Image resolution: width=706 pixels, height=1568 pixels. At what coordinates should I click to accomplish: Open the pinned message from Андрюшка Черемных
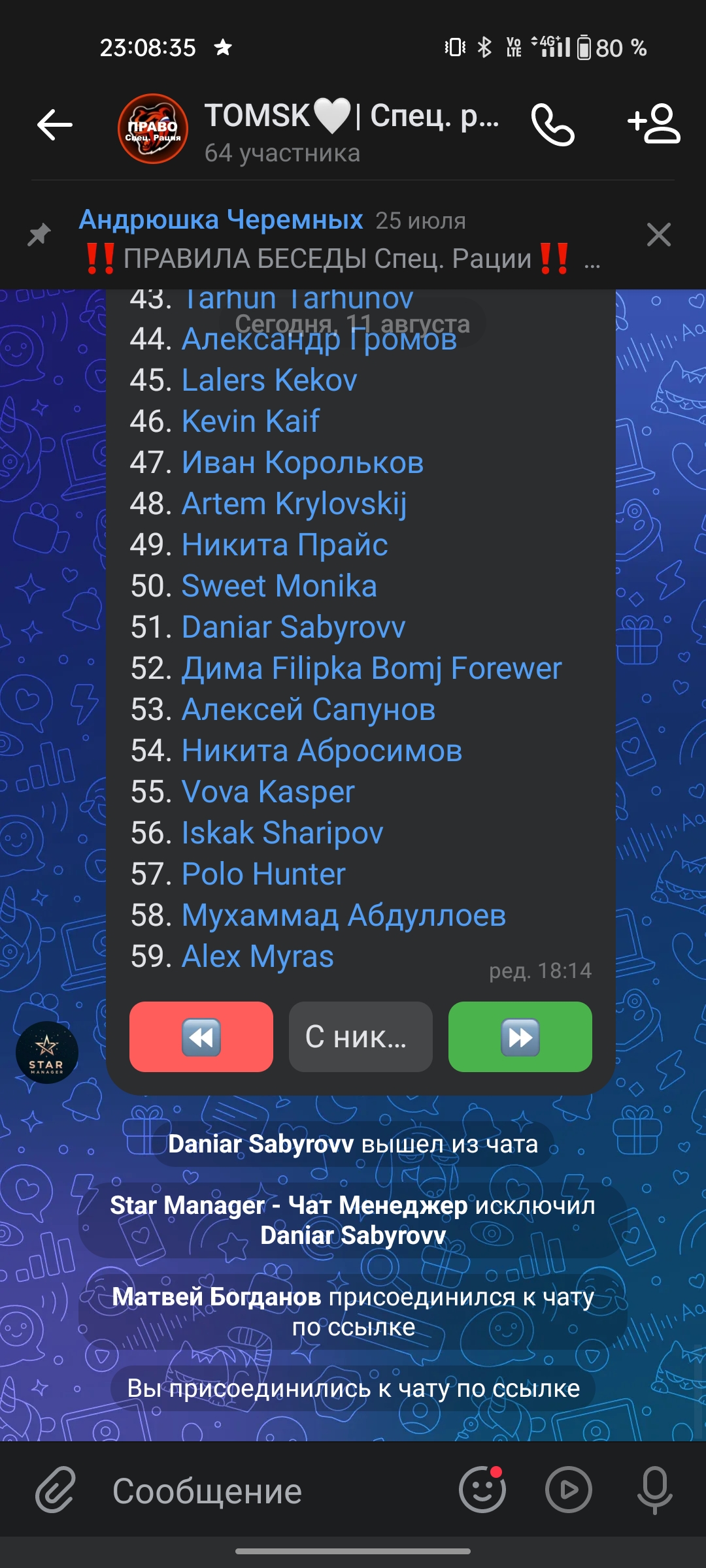tap(340, 238)
